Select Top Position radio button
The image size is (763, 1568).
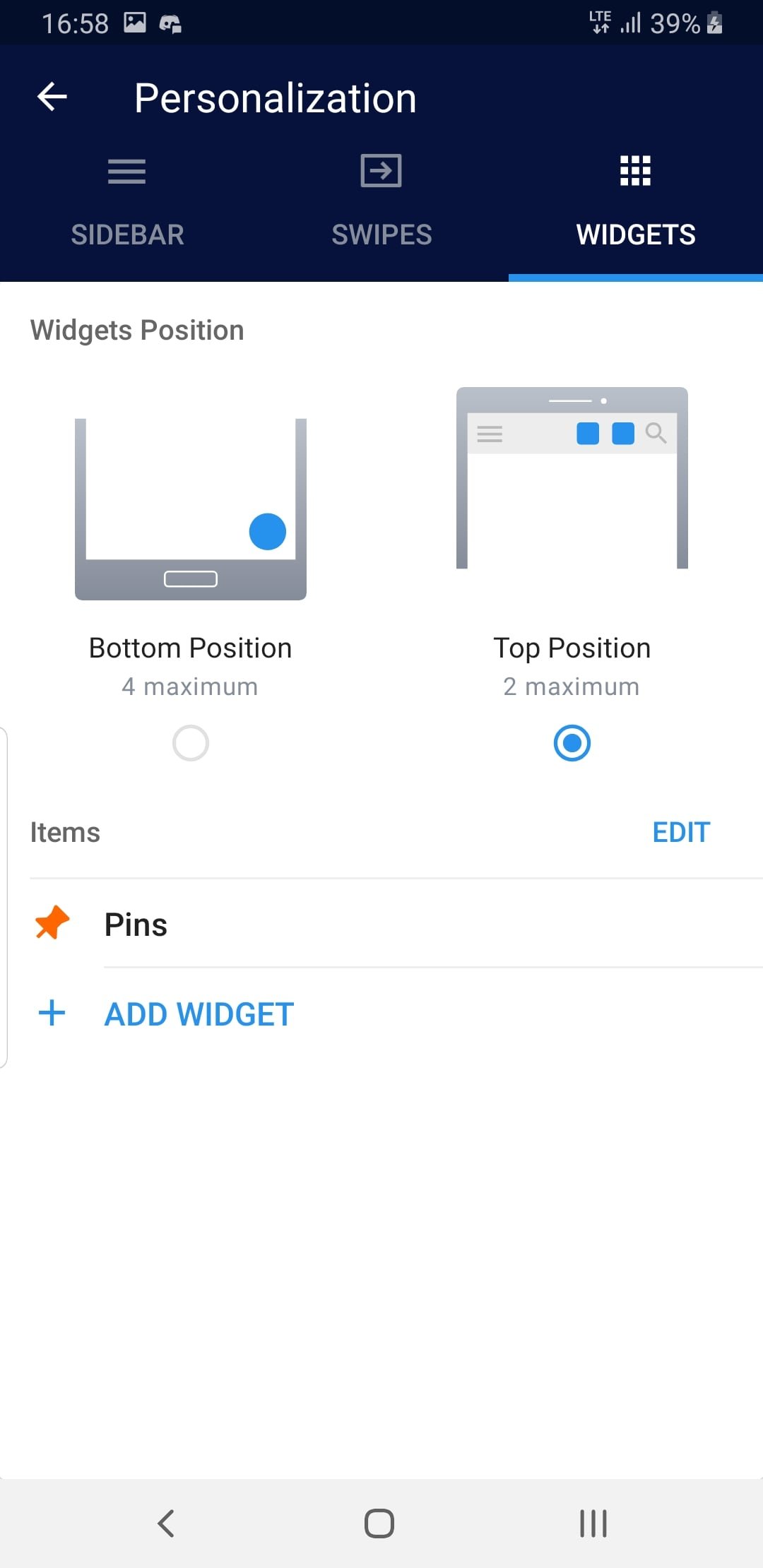coord(572,743)
